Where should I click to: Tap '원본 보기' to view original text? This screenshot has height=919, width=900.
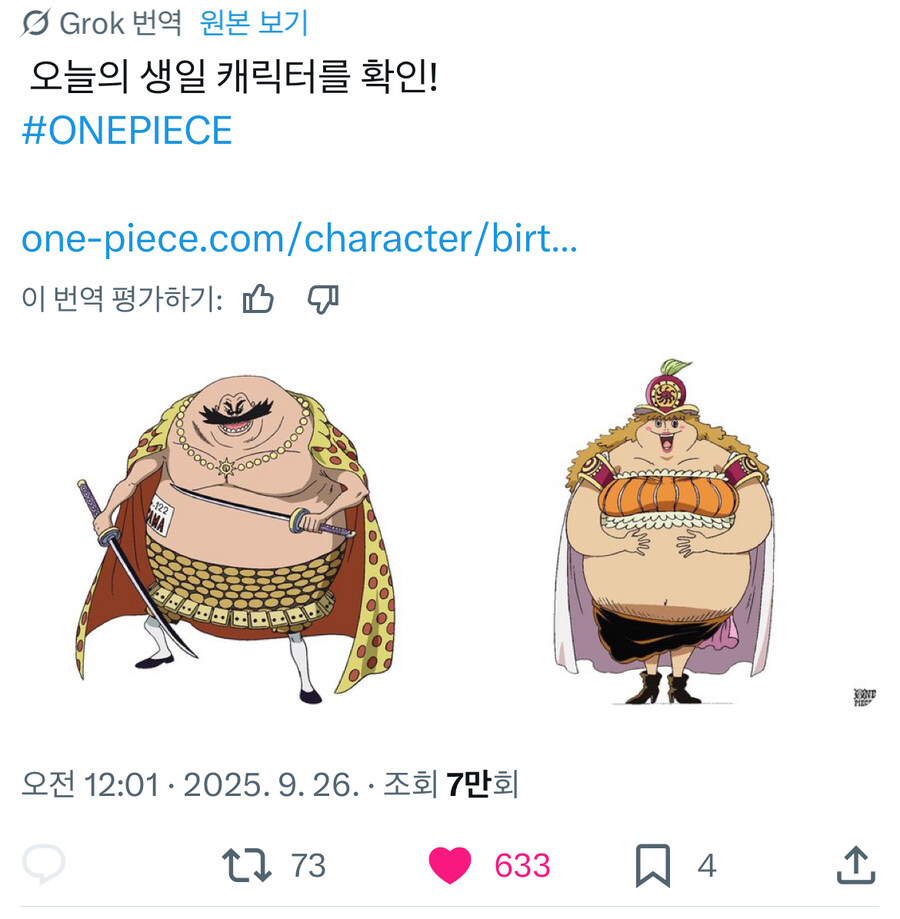click(254, 22)
